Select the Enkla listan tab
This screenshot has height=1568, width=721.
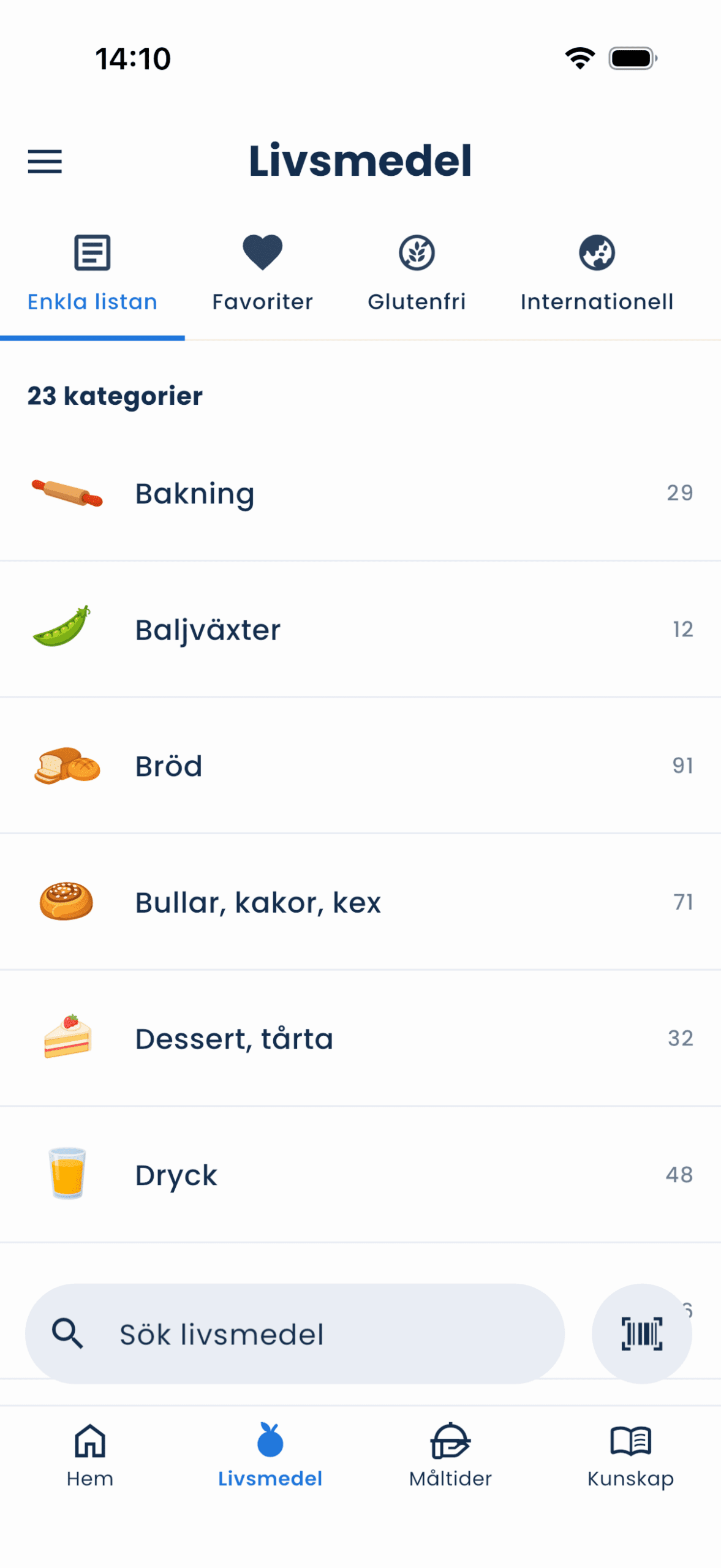coord(92,274)
